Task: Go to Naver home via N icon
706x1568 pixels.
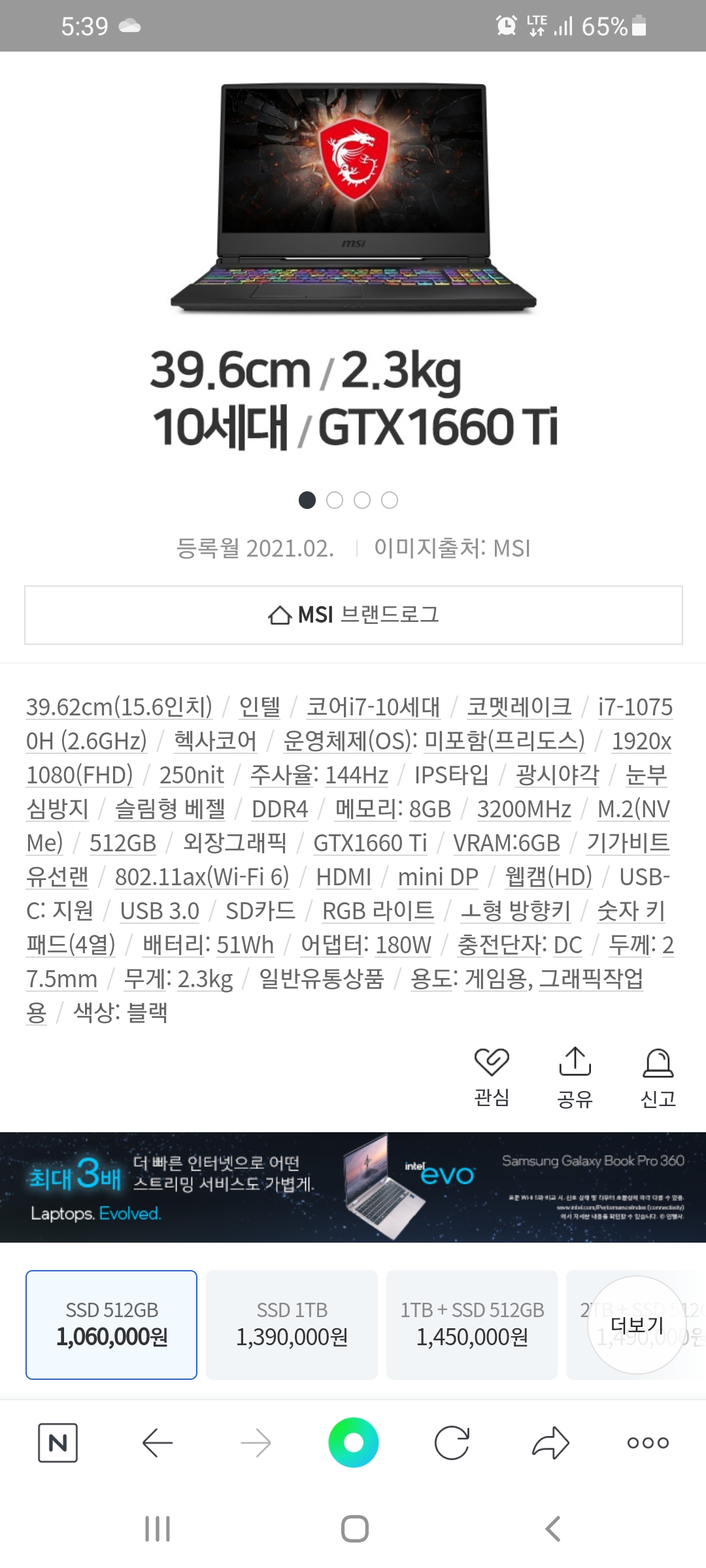Action: point(58,1443)
